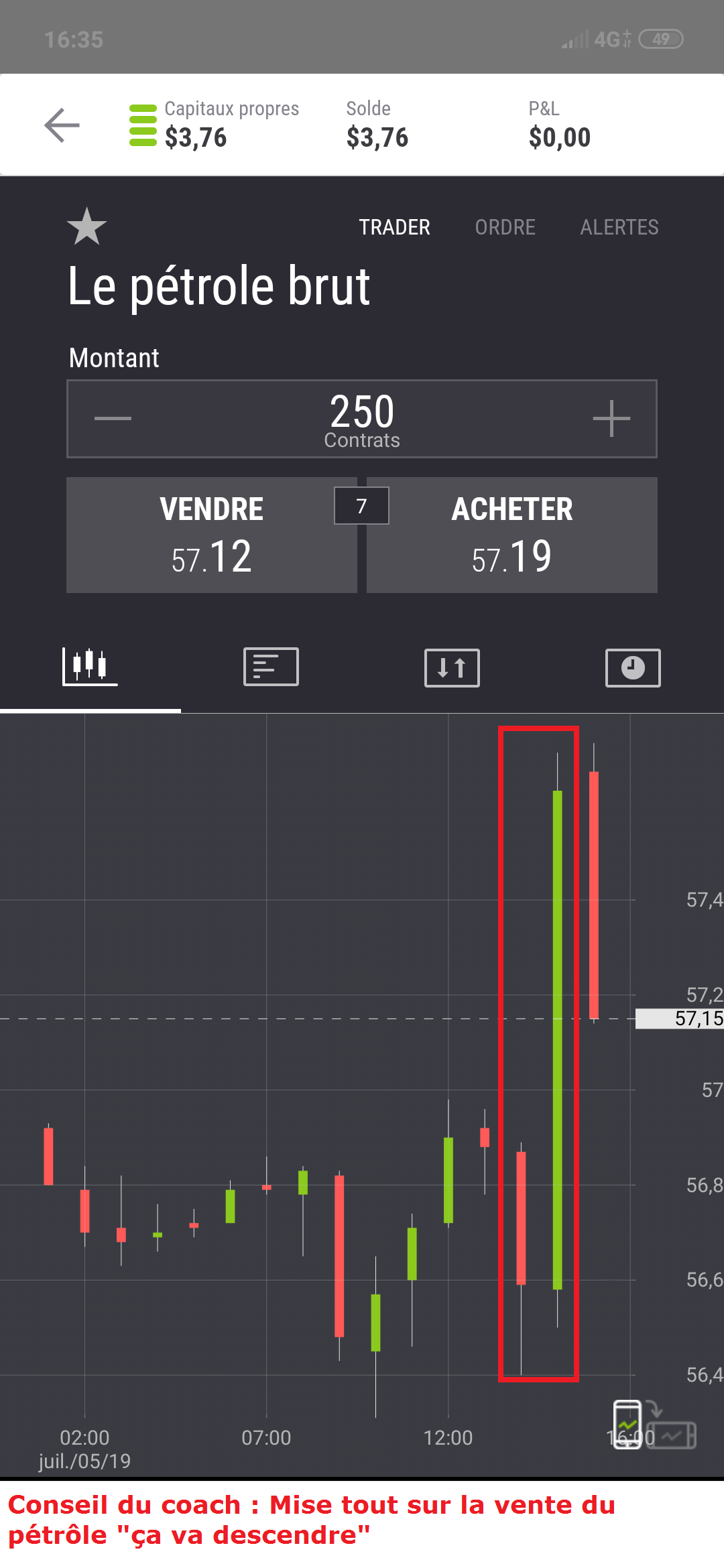The width and height of the screenshot is (724, 1568).
Task: Tap ACHETER at 57.19
Action: pos(512,535)
